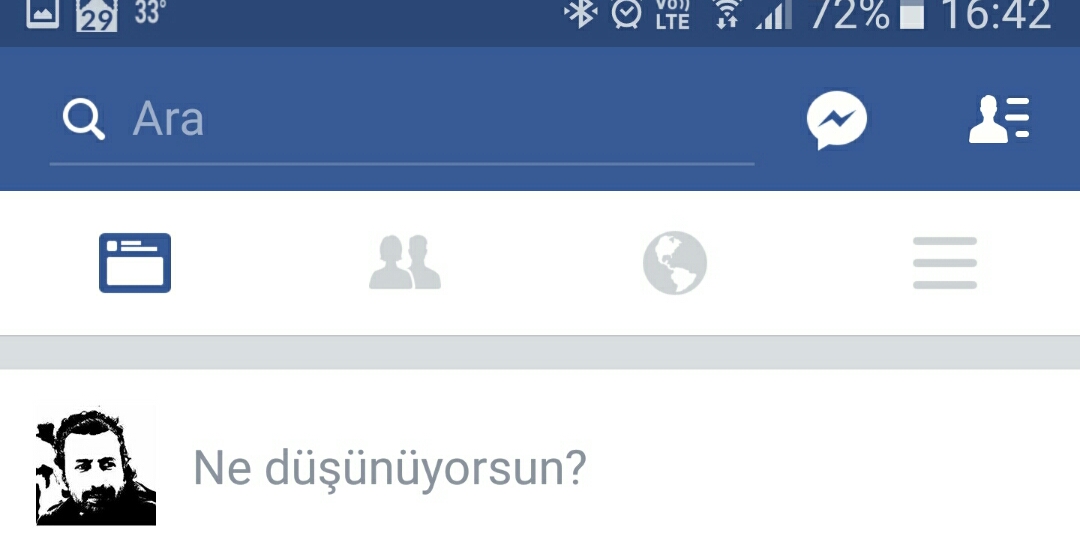The image size is (1080, 535).
Task: Switch to the friend requests tab
Action: point(405,263)
